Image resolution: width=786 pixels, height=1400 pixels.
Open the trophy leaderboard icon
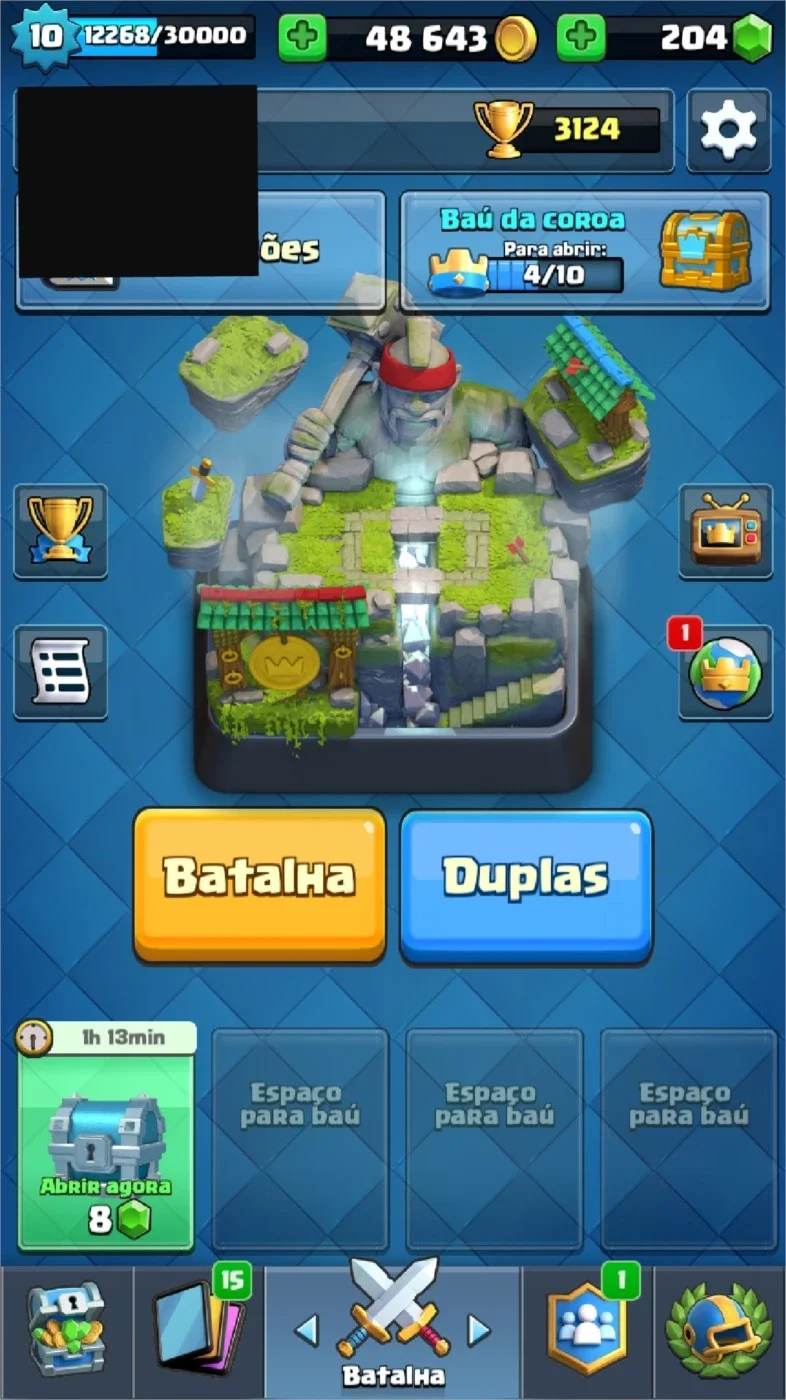[x=60, y=531]
